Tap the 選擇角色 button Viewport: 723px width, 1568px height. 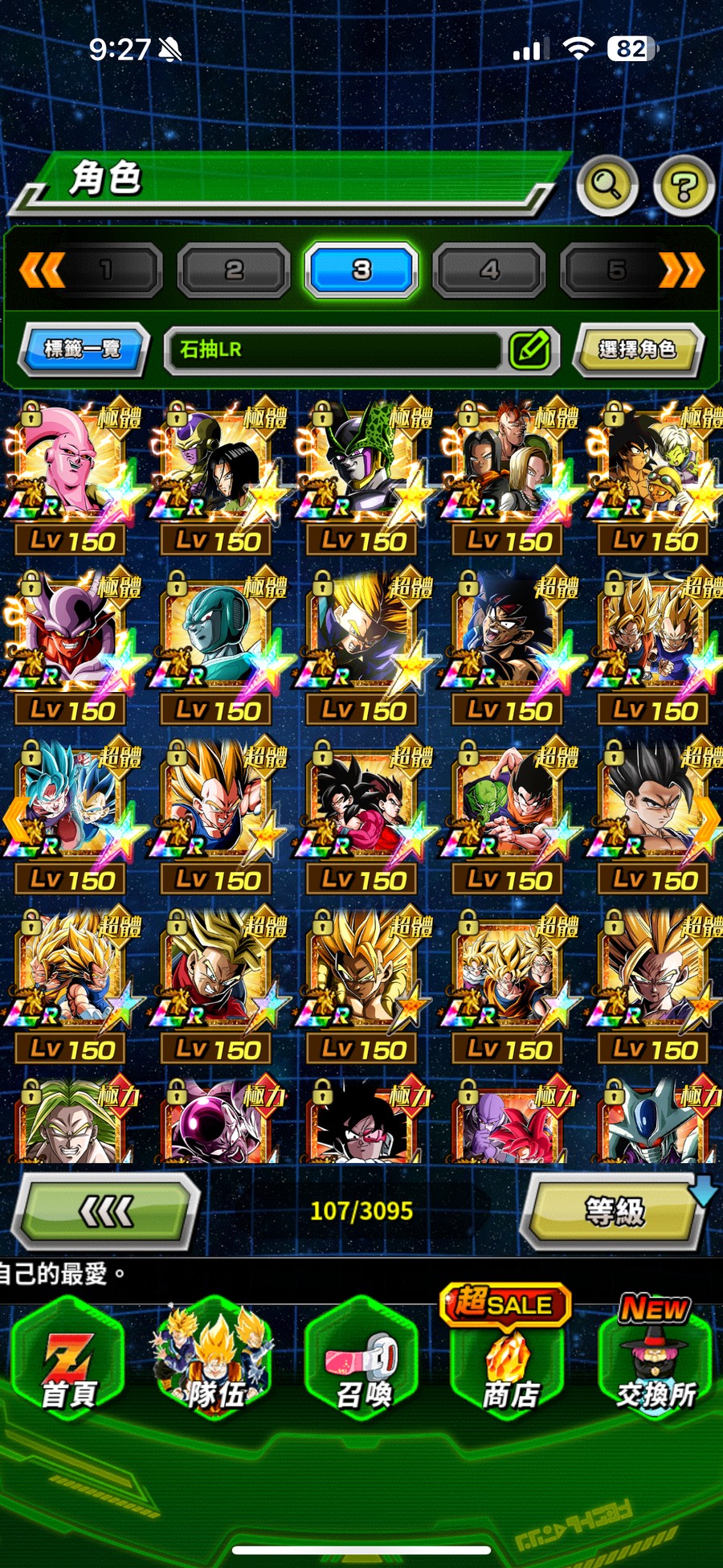(x=638, y=349)
